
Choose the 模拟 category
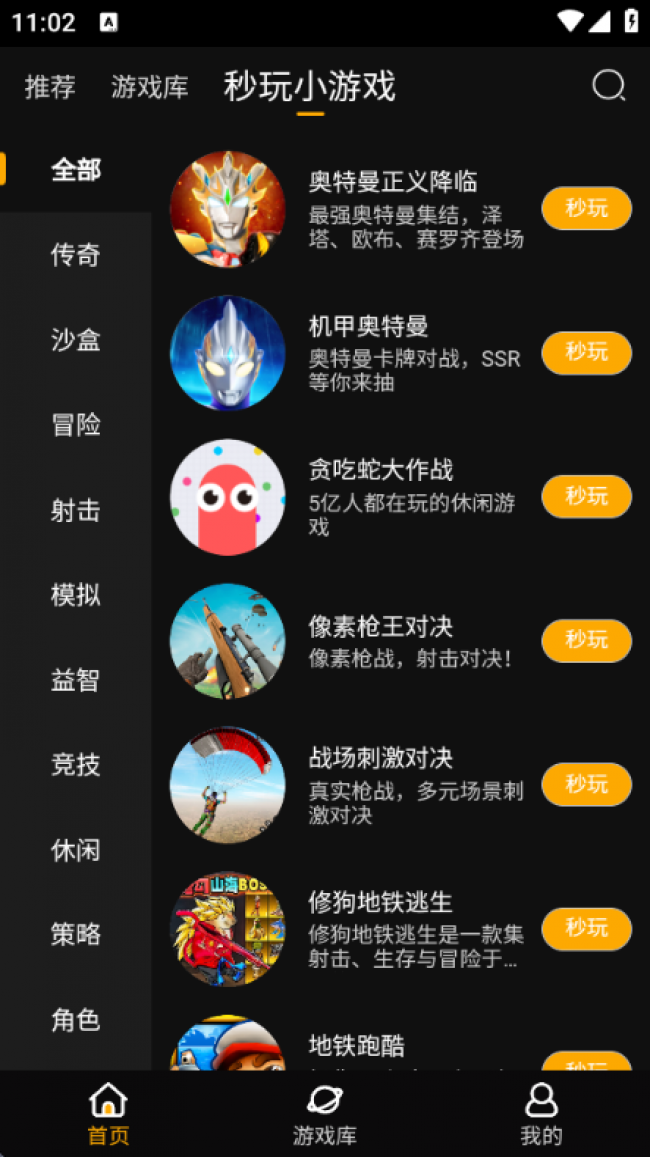pyautogui.click(x=76, y=595)
